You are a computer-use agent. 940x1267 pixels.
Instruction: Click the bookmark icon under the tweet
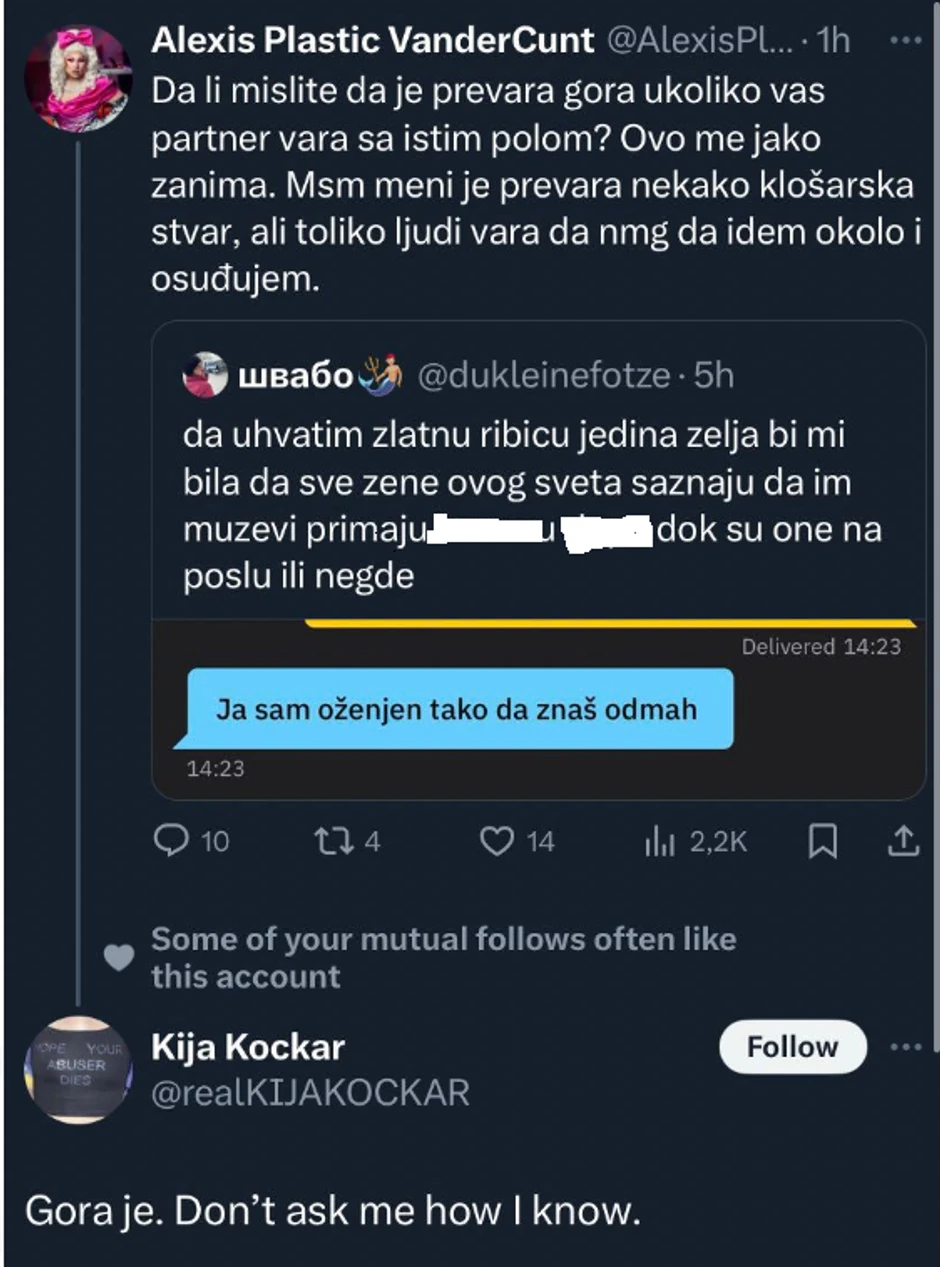click(x=823, y=843)
